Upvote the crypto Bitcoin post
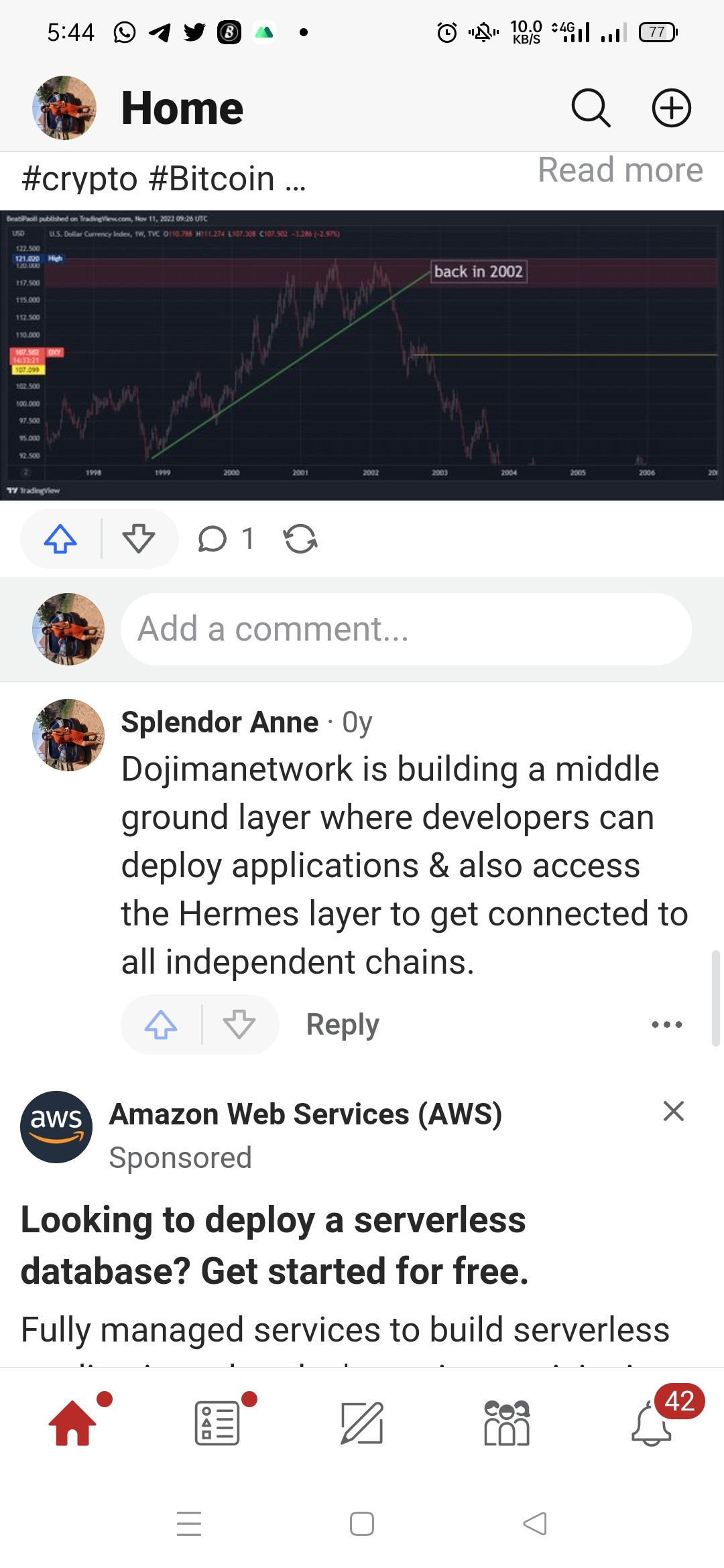Image resolution: width=724 pixels, height=1568 pixels. coord(60,539)
